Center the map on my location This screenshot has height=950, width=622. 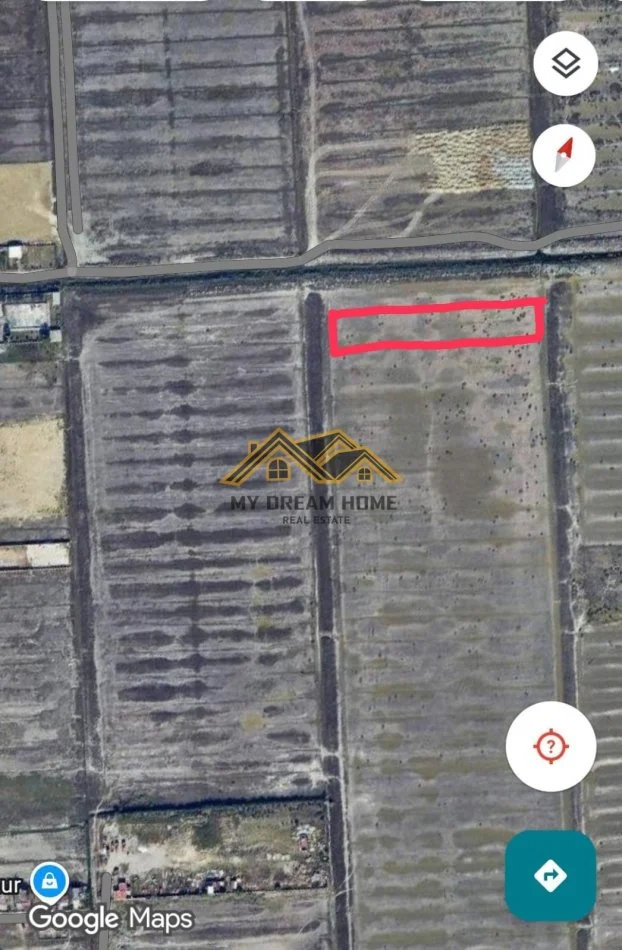pyautogui.click(x=550, y=746)
